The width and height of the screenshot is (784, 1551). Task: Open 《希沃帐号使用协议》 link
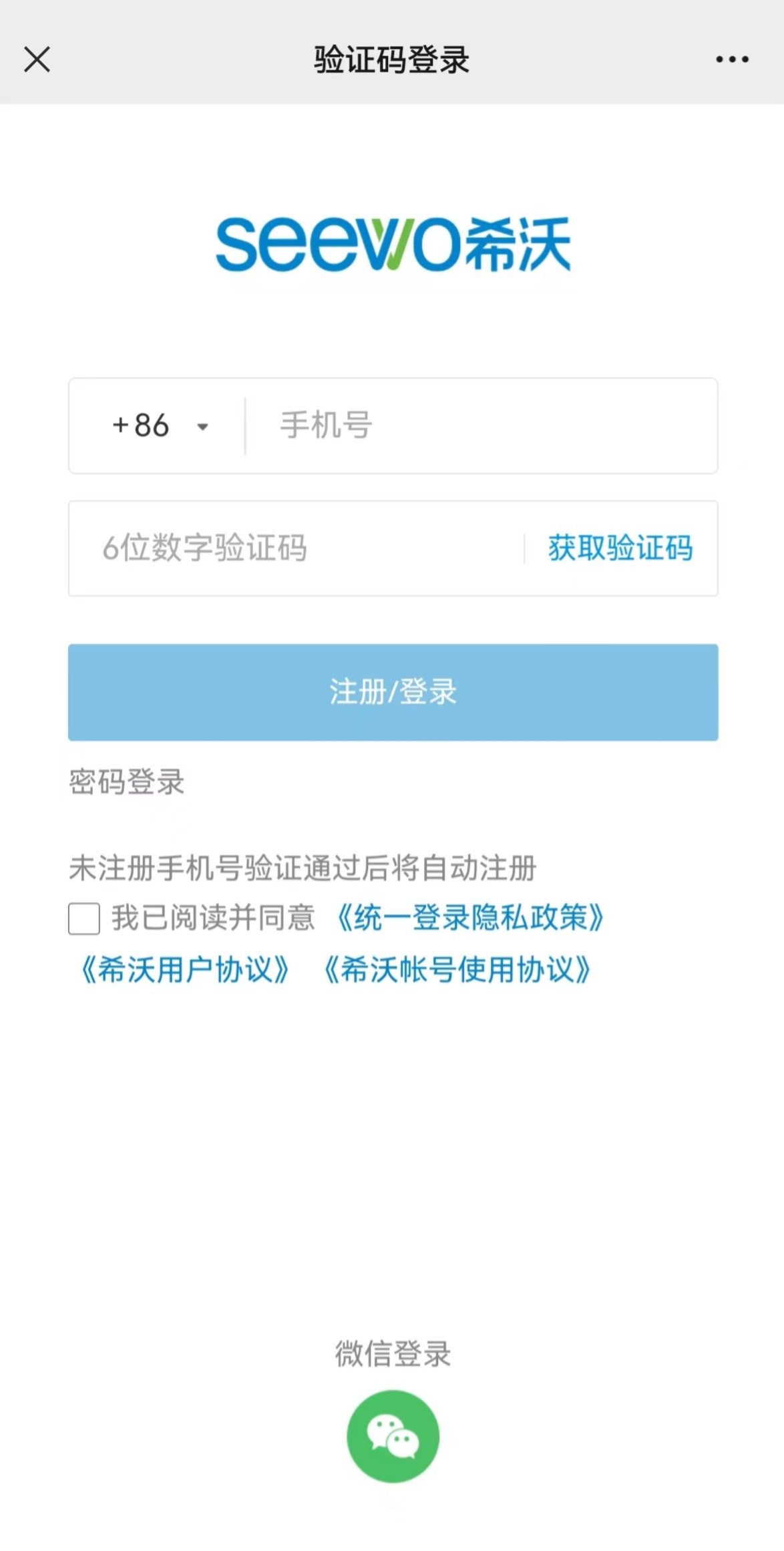pyautogui.click(x=457, y=970)
